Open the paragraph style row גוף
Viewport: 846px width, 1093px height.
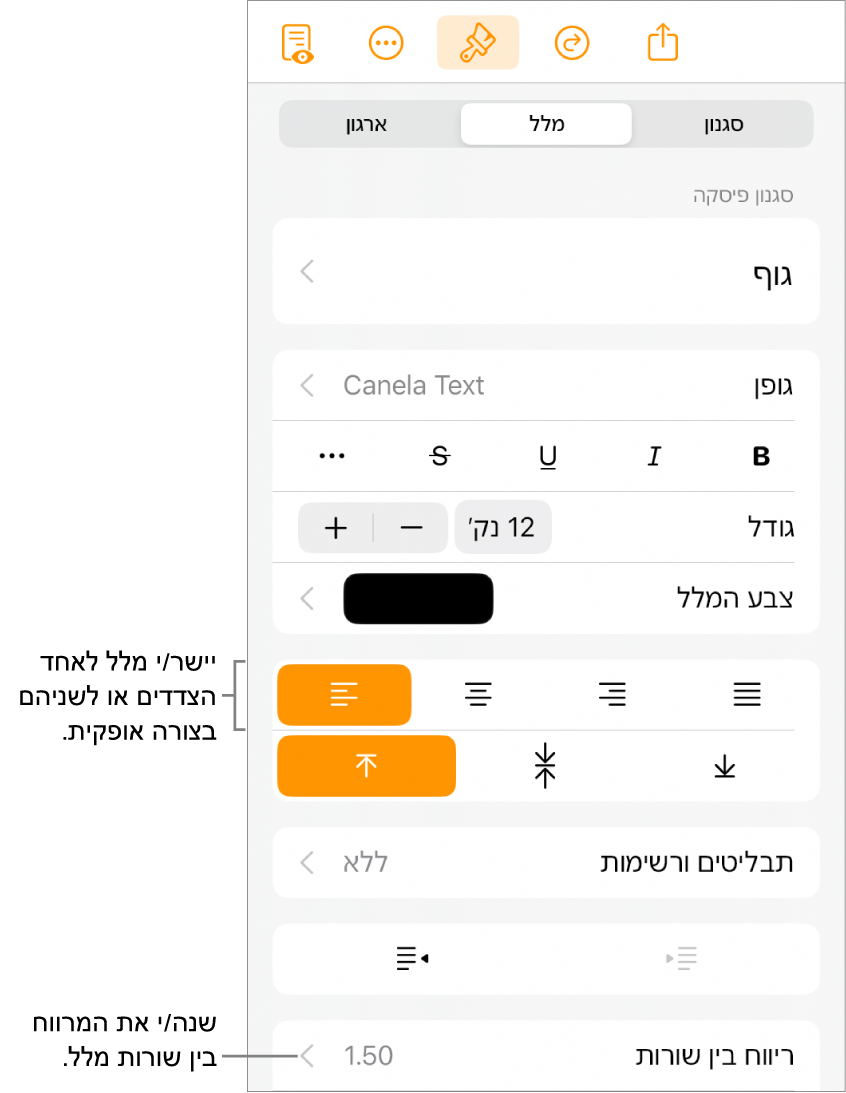point(545,273)
